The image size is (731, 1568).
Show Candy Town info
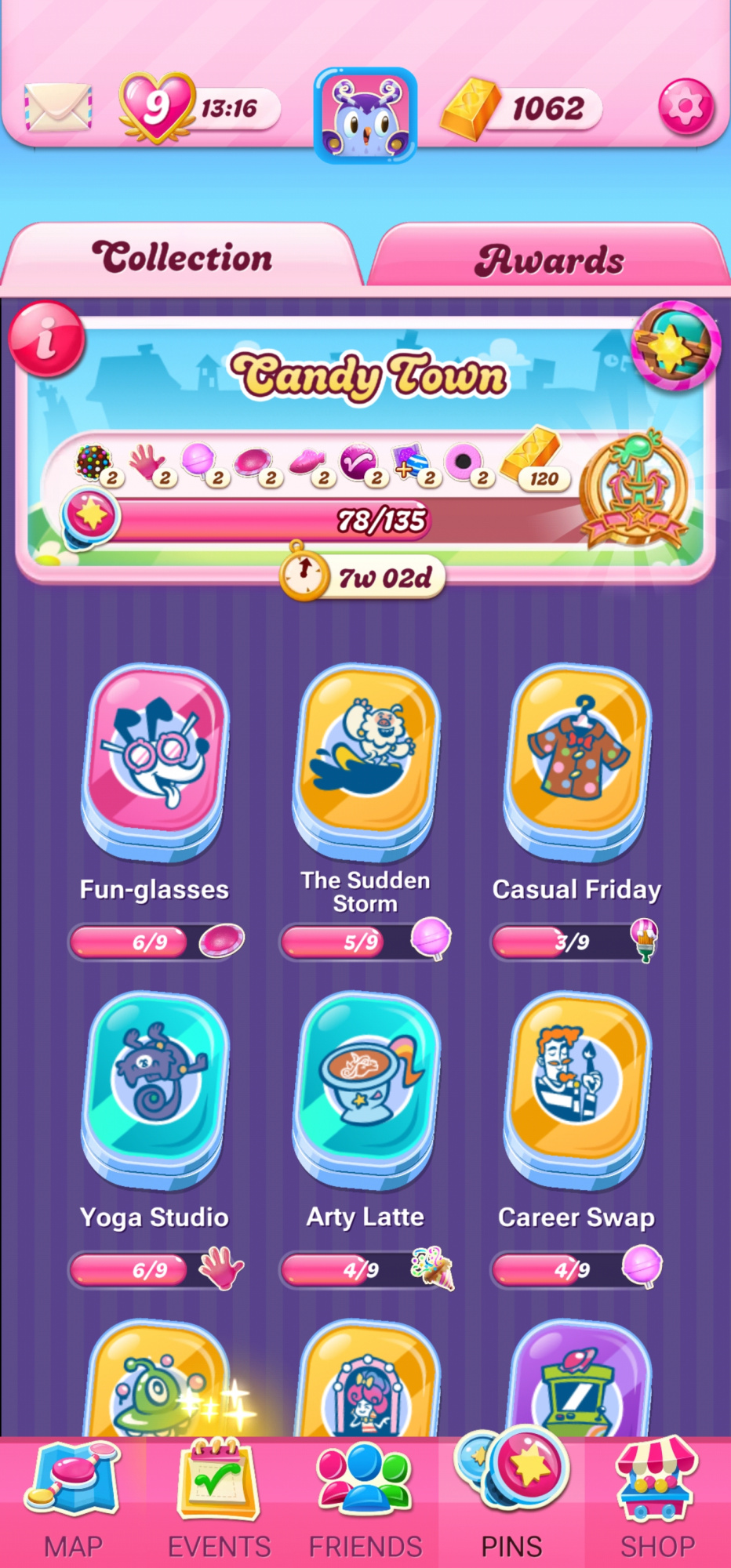(46, 339)
